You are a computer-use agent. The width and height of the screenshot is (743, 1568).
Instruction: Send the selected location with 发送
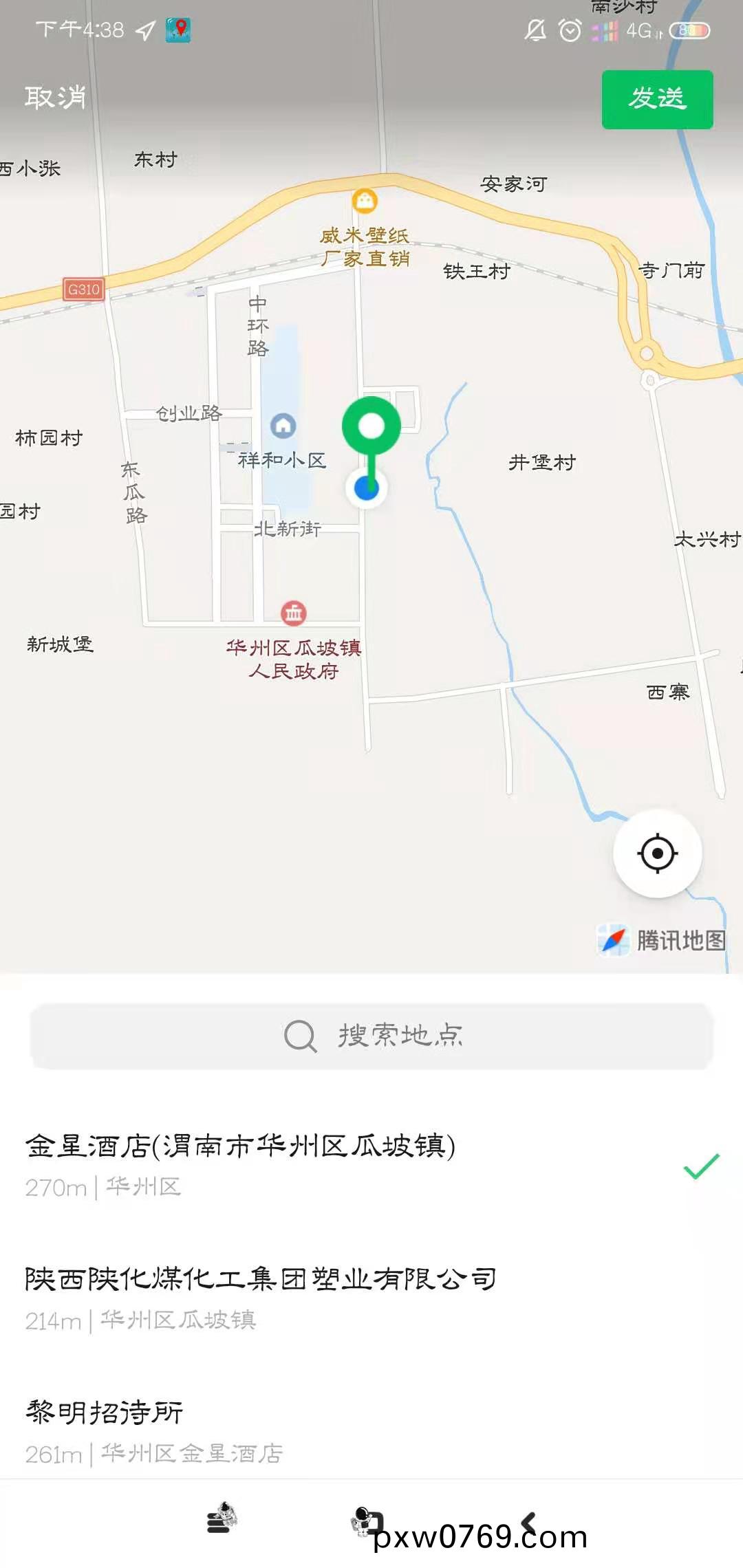(x=657, y=100)
